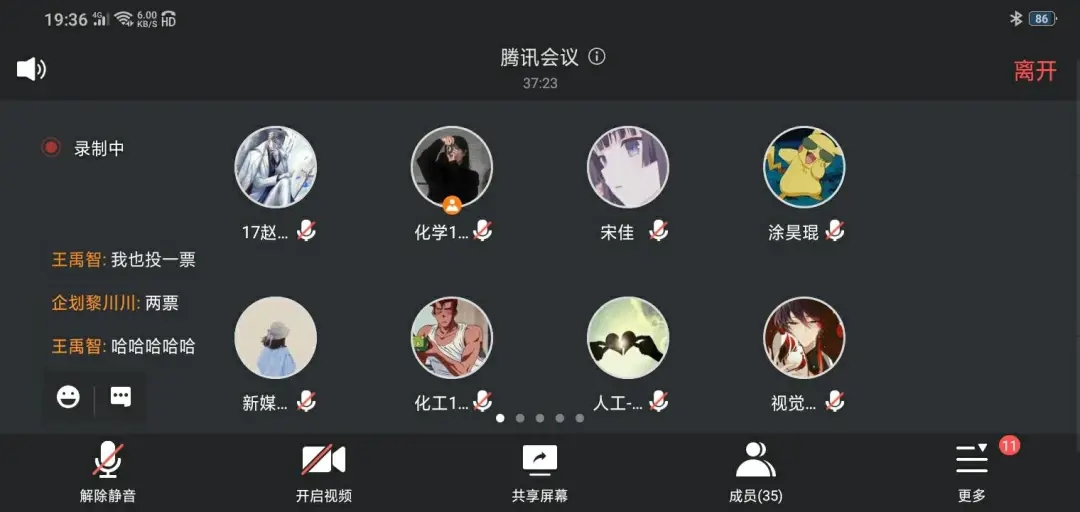Select participant 宋佳's avatar
The height and width of the screenshot is (512, 1080).
(628, 167)
